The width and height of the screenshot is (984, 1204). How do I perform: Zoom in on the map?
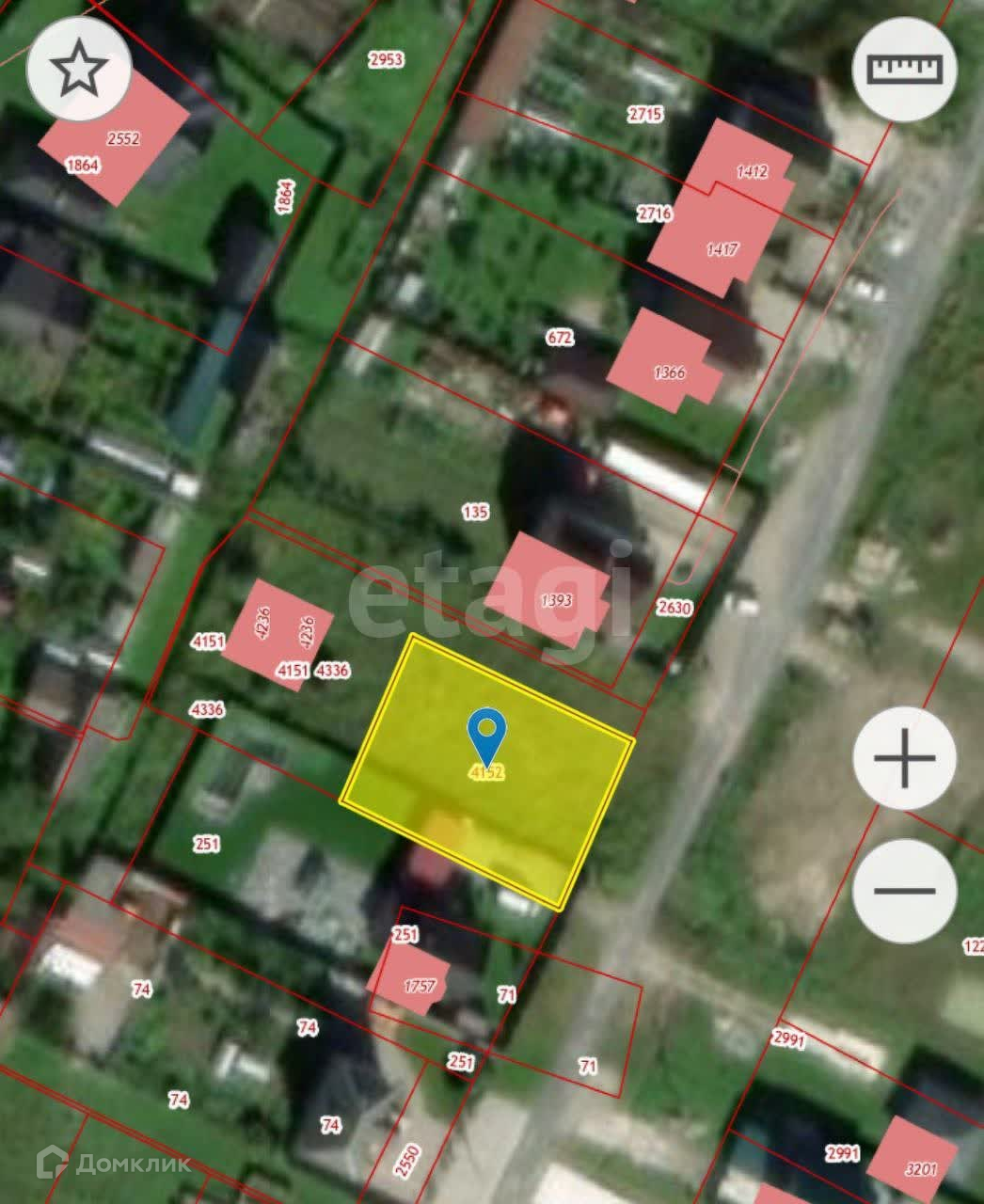coord(904,757)
